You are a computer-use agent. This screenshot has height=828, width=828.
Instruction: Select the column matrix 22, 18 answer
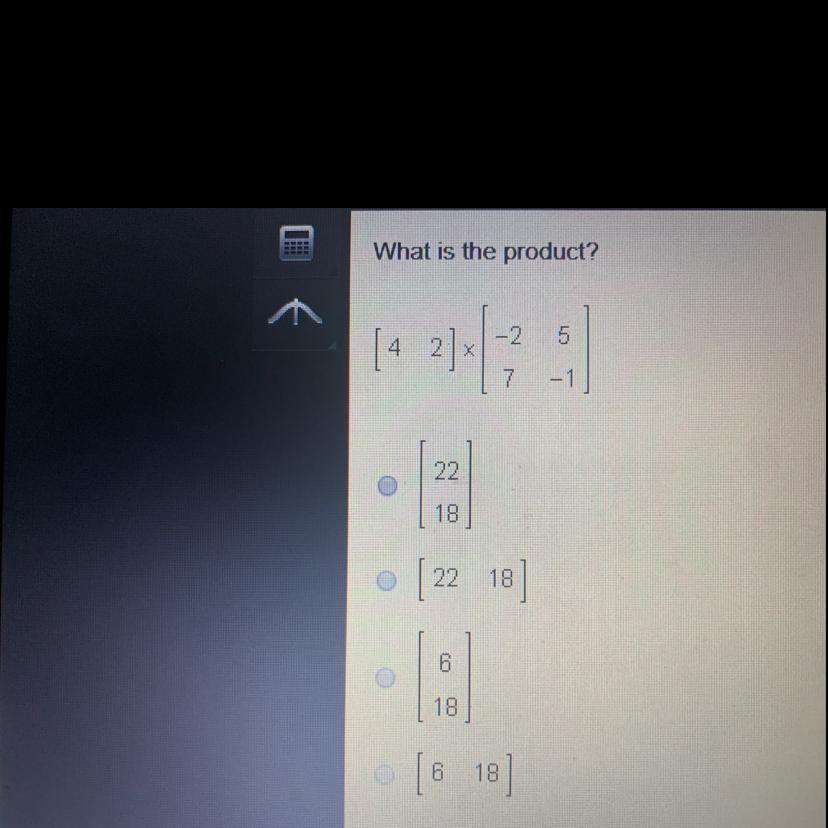pos(388,486)
